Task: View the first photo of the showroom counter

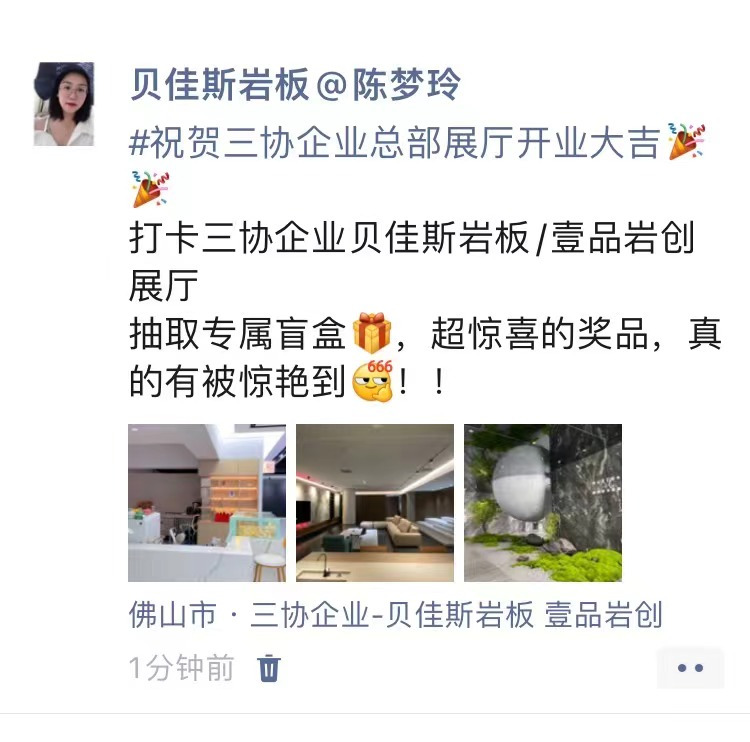Action: pos(207,503)
